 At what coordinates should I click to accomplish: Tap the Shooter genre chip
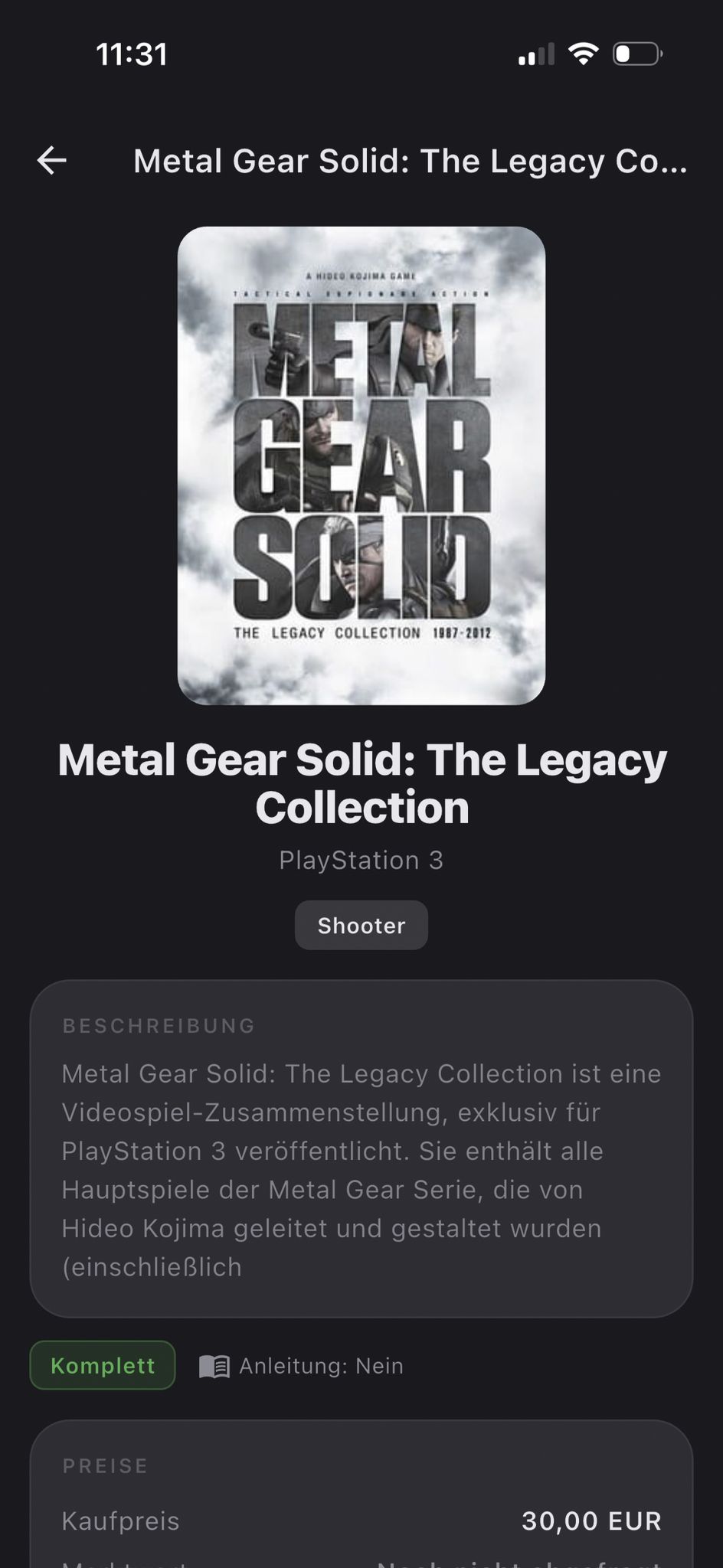coord(361,926)
